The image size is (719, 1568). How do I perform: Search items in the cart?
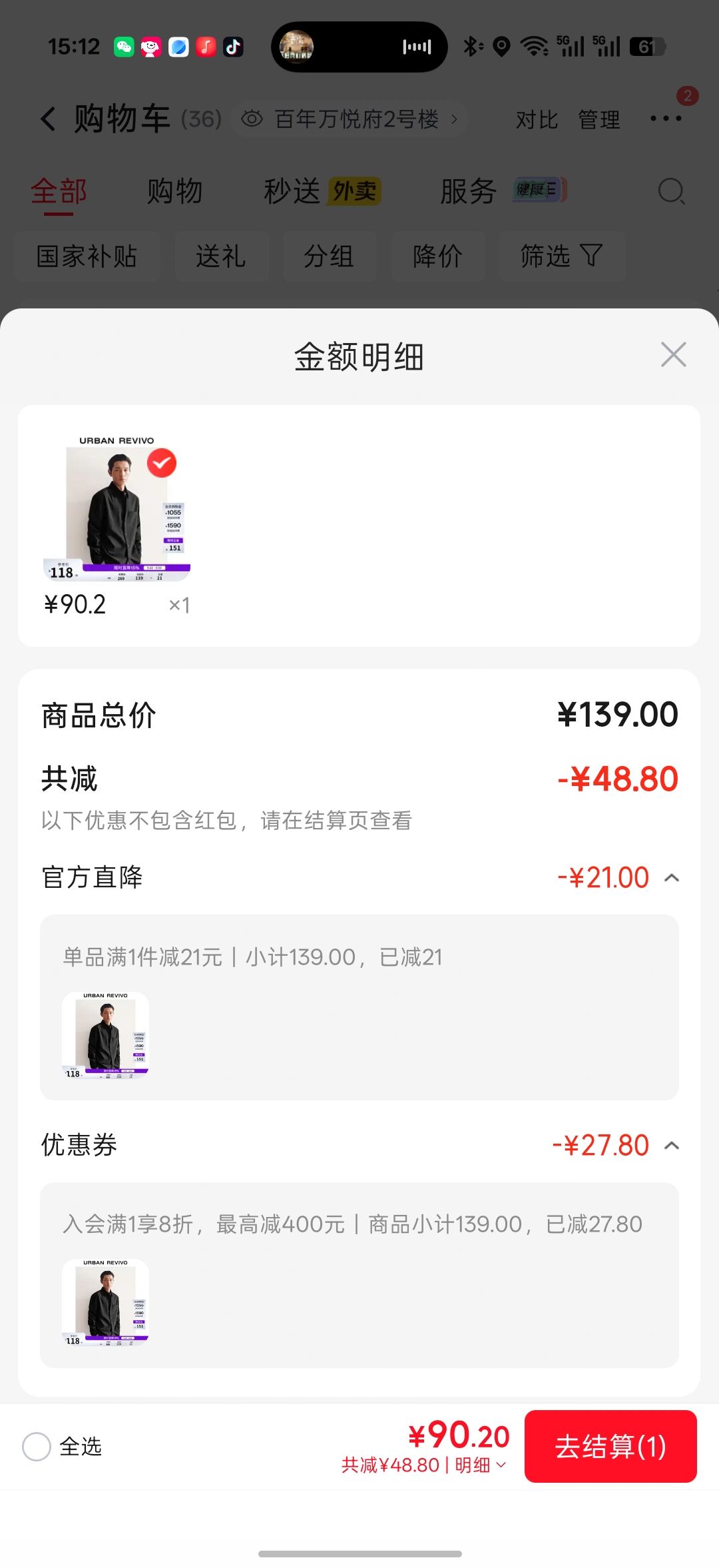pos(671,192)
